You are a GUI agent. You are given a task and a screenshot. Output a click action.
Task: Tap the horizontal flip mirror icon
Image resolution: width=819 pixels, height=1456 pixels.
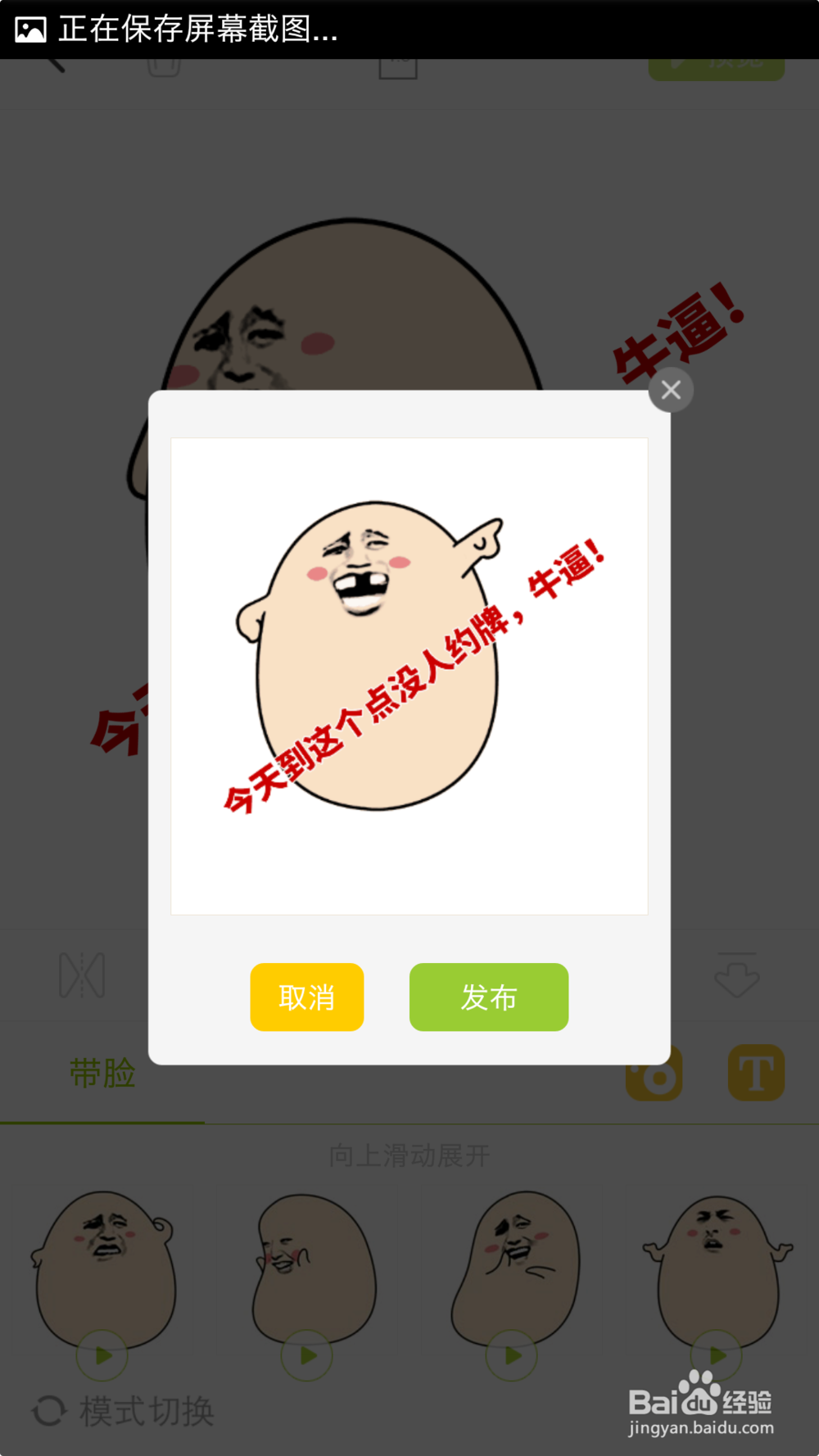tap(82, 976)
